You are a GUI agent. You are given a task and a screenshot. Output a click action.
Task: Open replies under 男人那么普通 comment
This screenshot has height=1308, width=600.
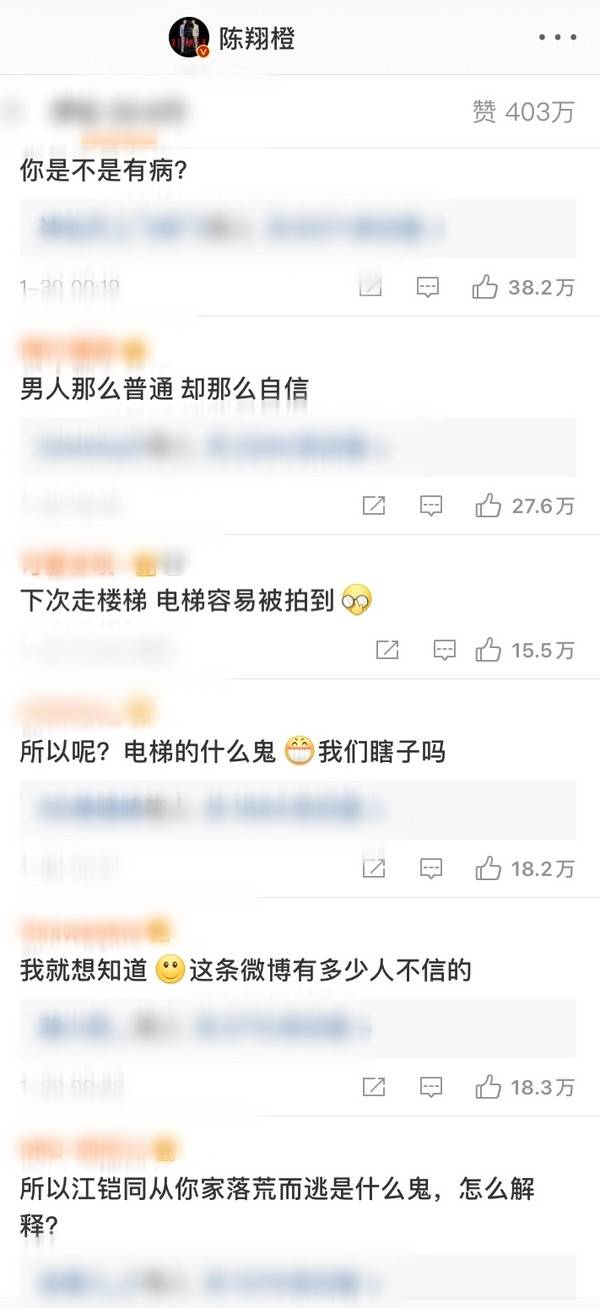click(x=298, y=447)
